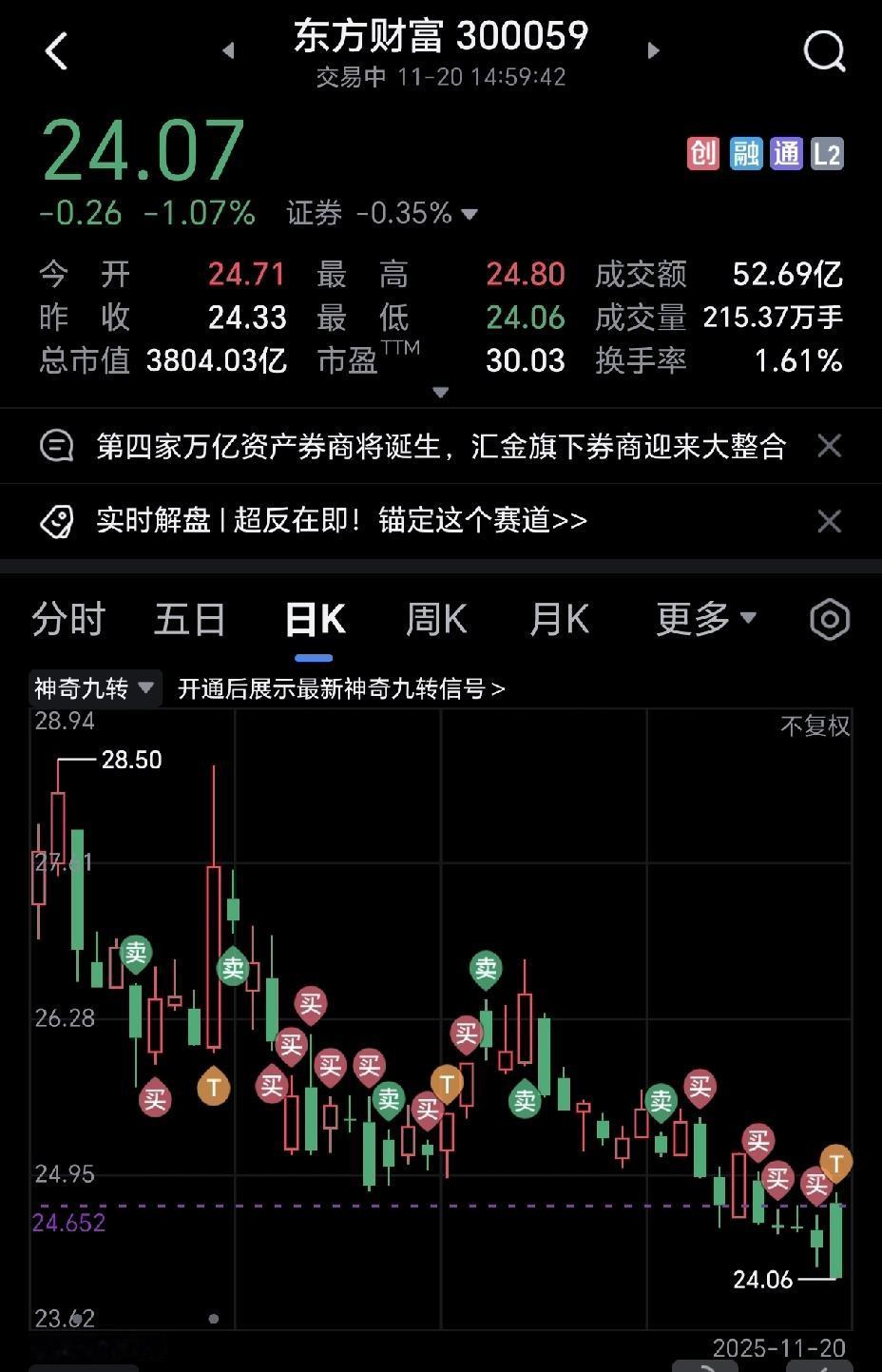This screenshot has width=882, height=1372.
Task: Switch to the 周K weekly chart tab
Action: click(x=433, y=619)
